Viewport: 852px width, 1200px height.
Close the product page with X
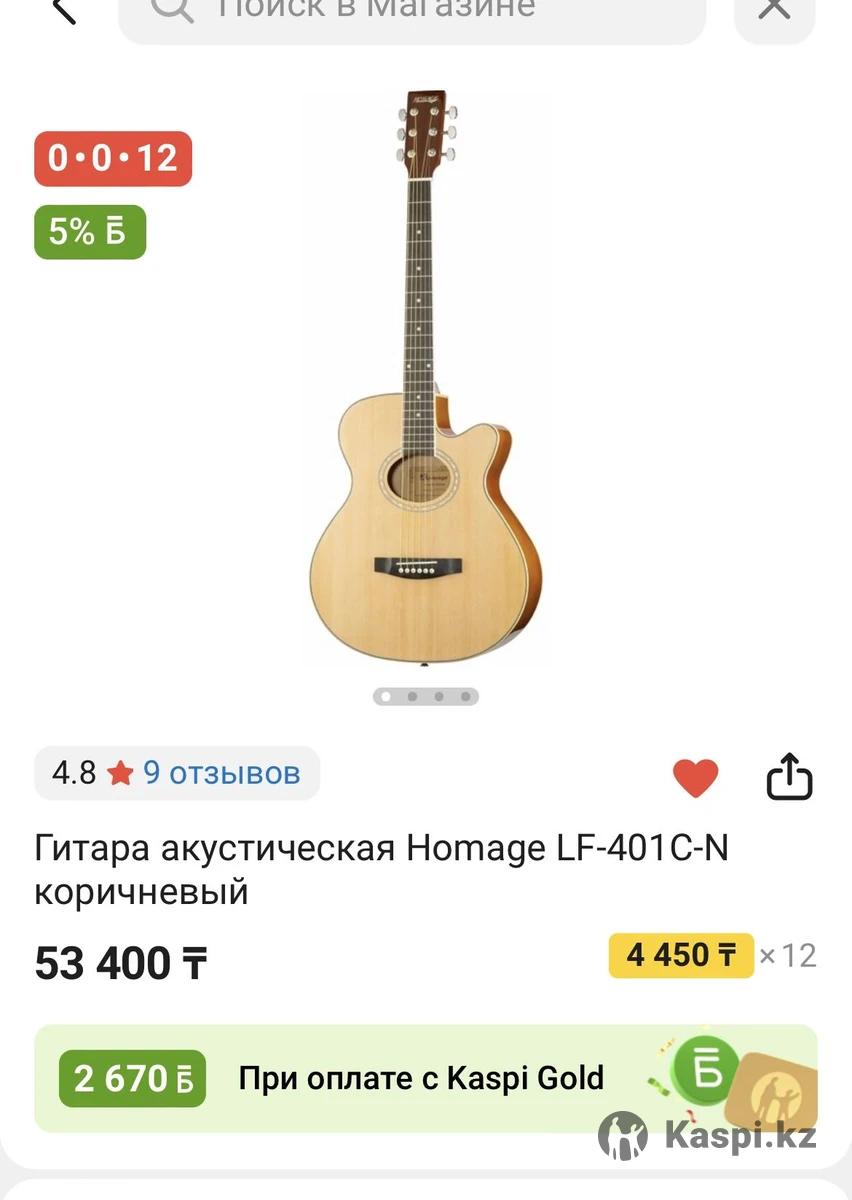[774, 10]
